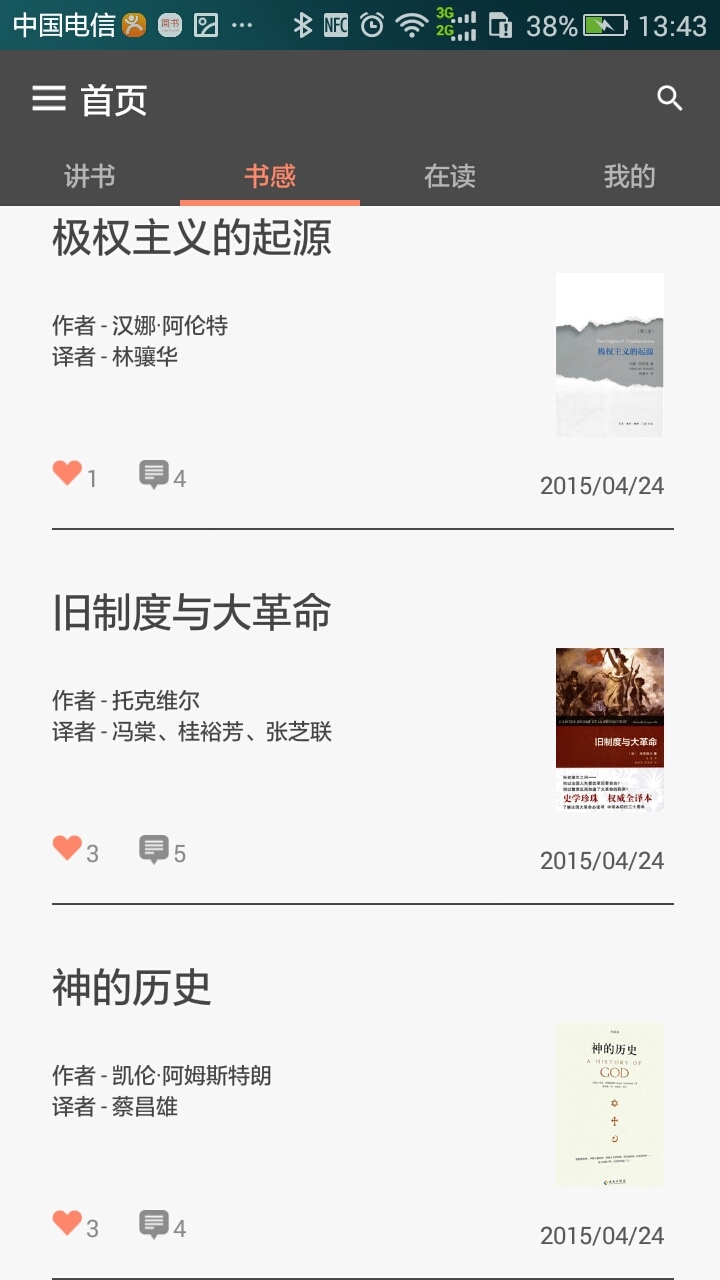The image size is (720, 1280).
Task: Go to the 我的 tab
Action: 629,177
